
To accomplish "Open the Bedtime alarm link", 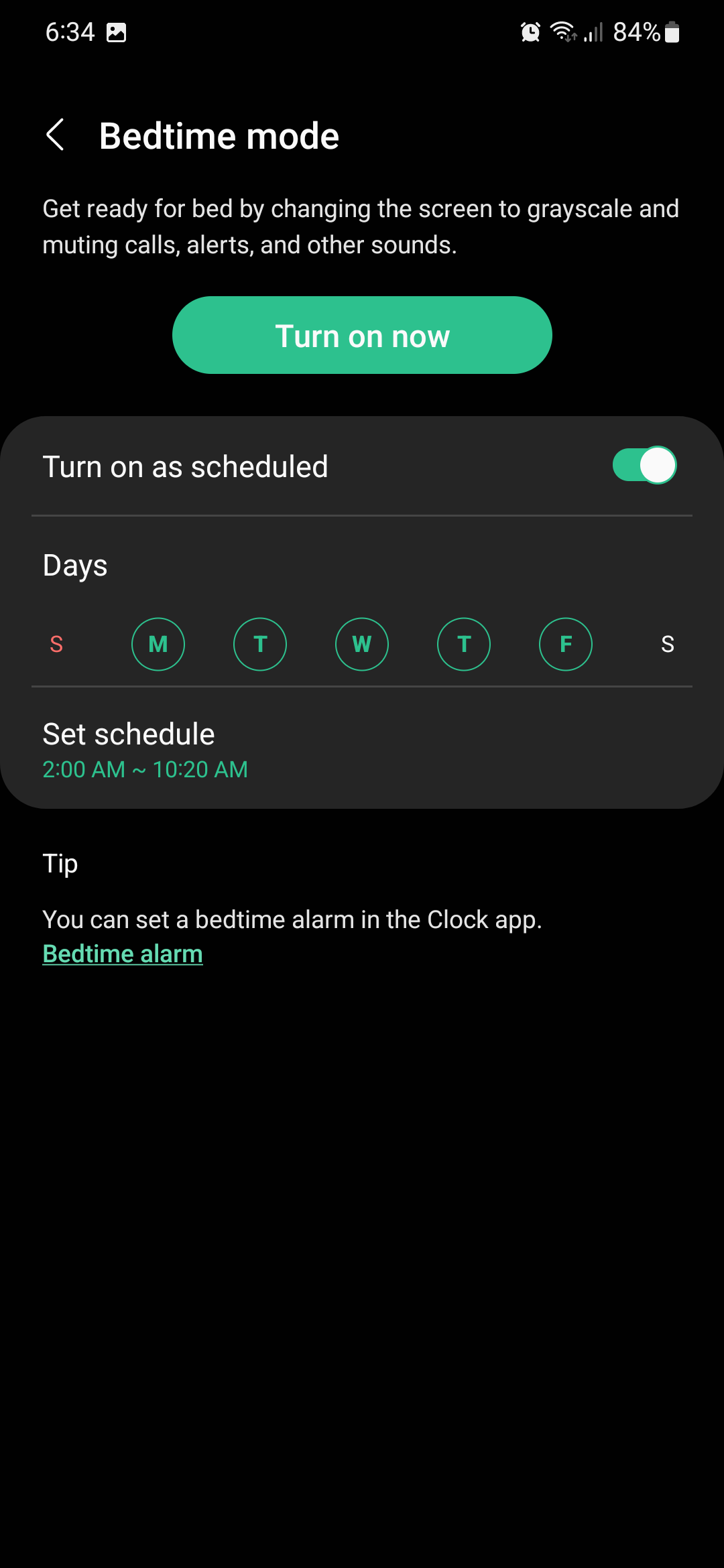I will [x=123, y=954].
